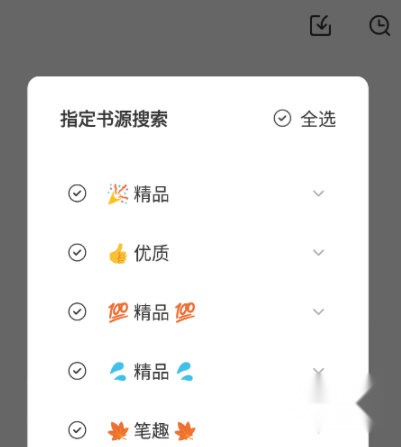Uncheck the party popper 精品 group
The width and height of the screenshot is (401, 447).
tap(77, 193)
